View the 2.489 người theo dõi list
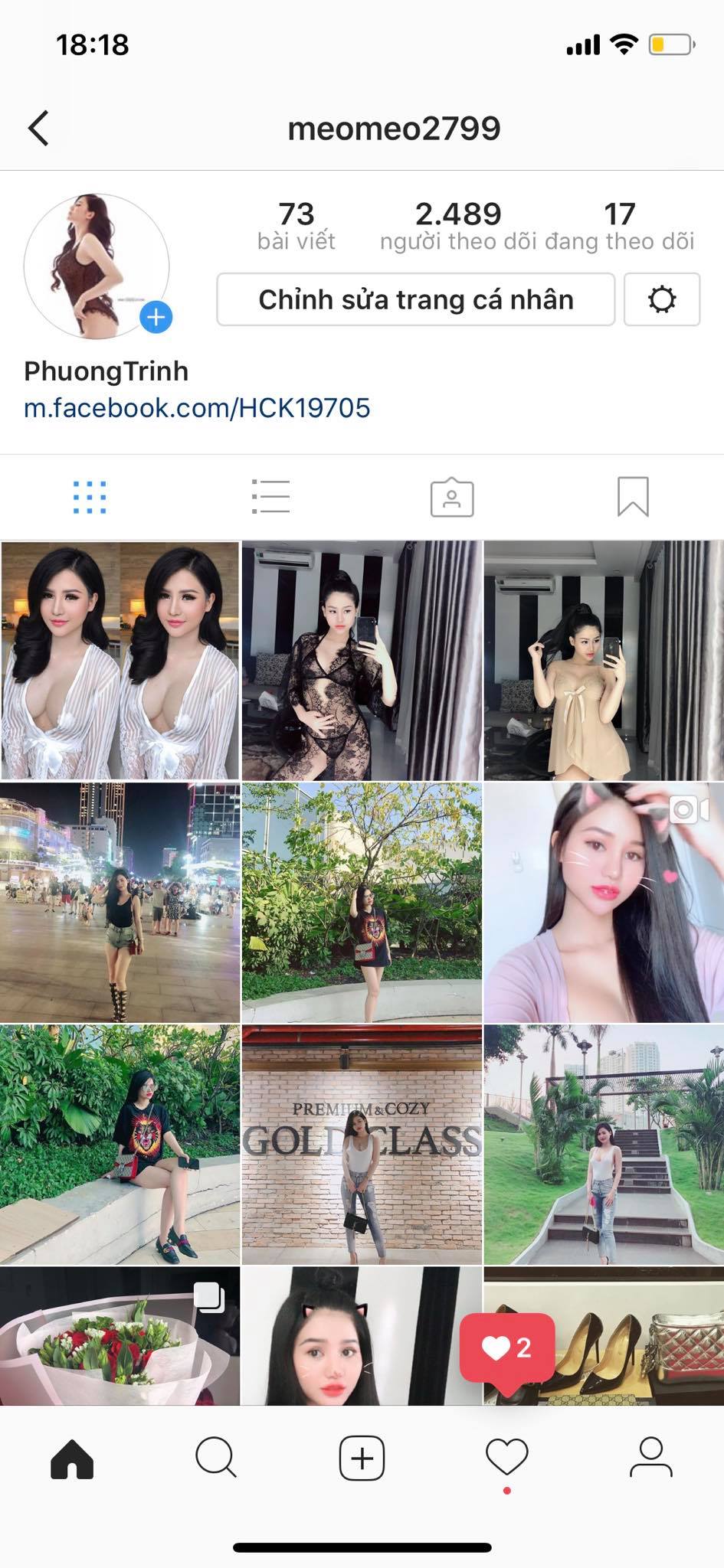The image size is (724, 1568). click(458, 226)
